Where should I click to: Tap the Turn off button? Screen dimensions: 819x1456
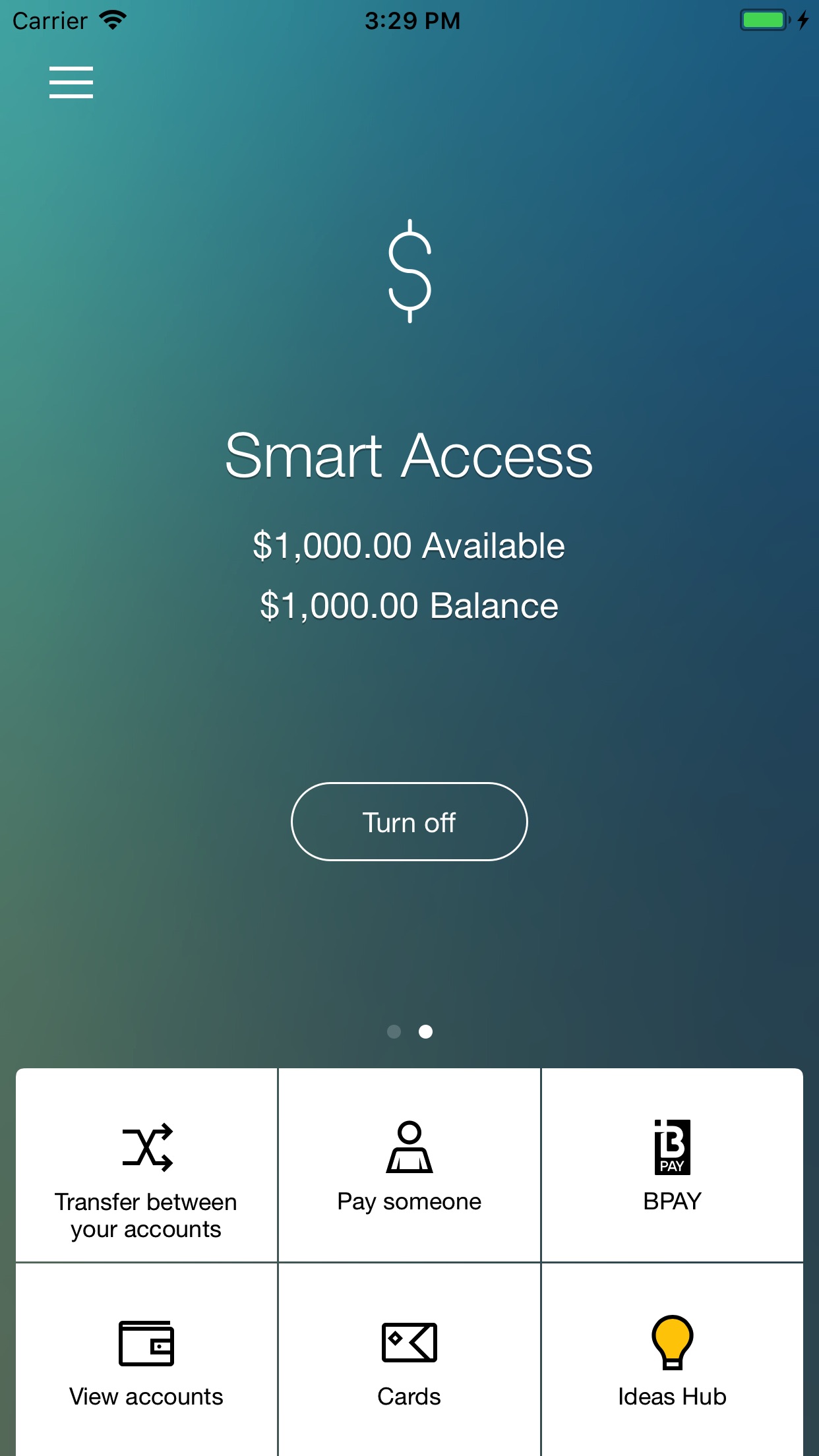click(x=409, y=822)
